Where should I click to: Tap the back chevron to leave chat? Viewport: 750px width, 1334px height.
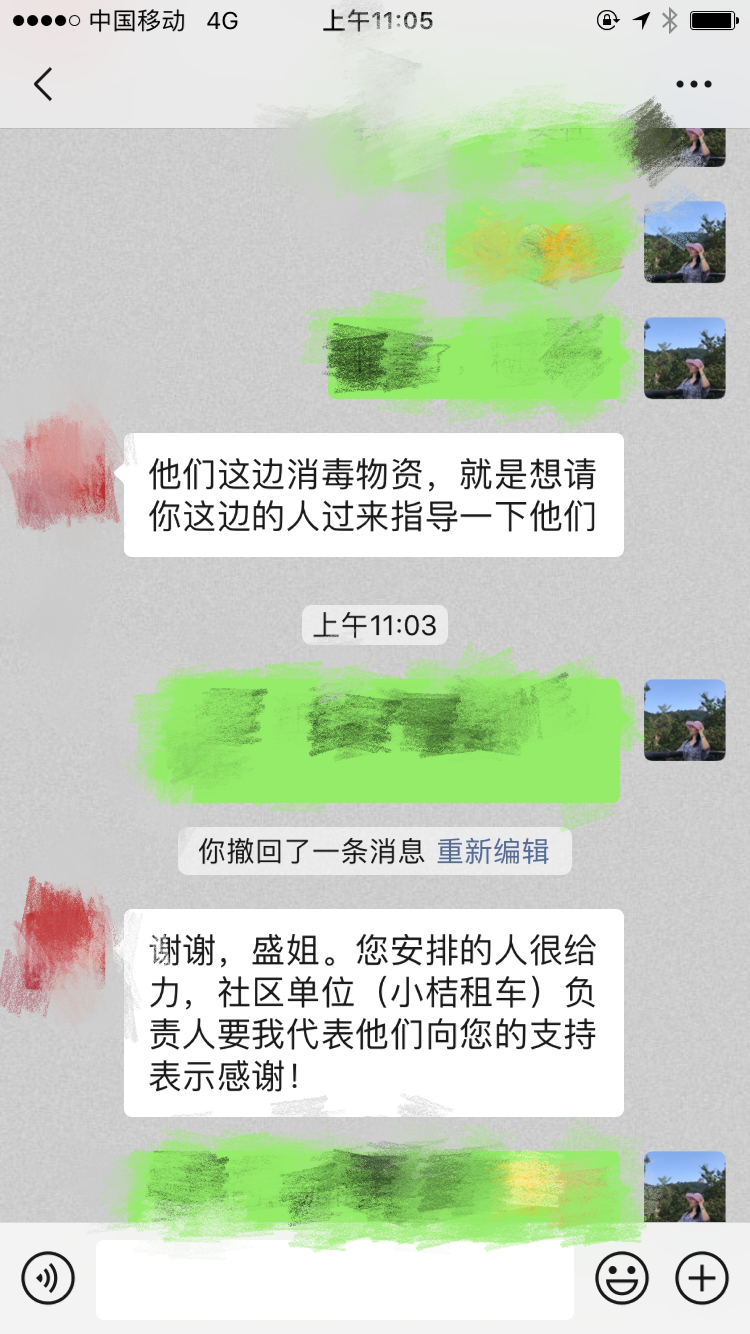coord(42,84)
